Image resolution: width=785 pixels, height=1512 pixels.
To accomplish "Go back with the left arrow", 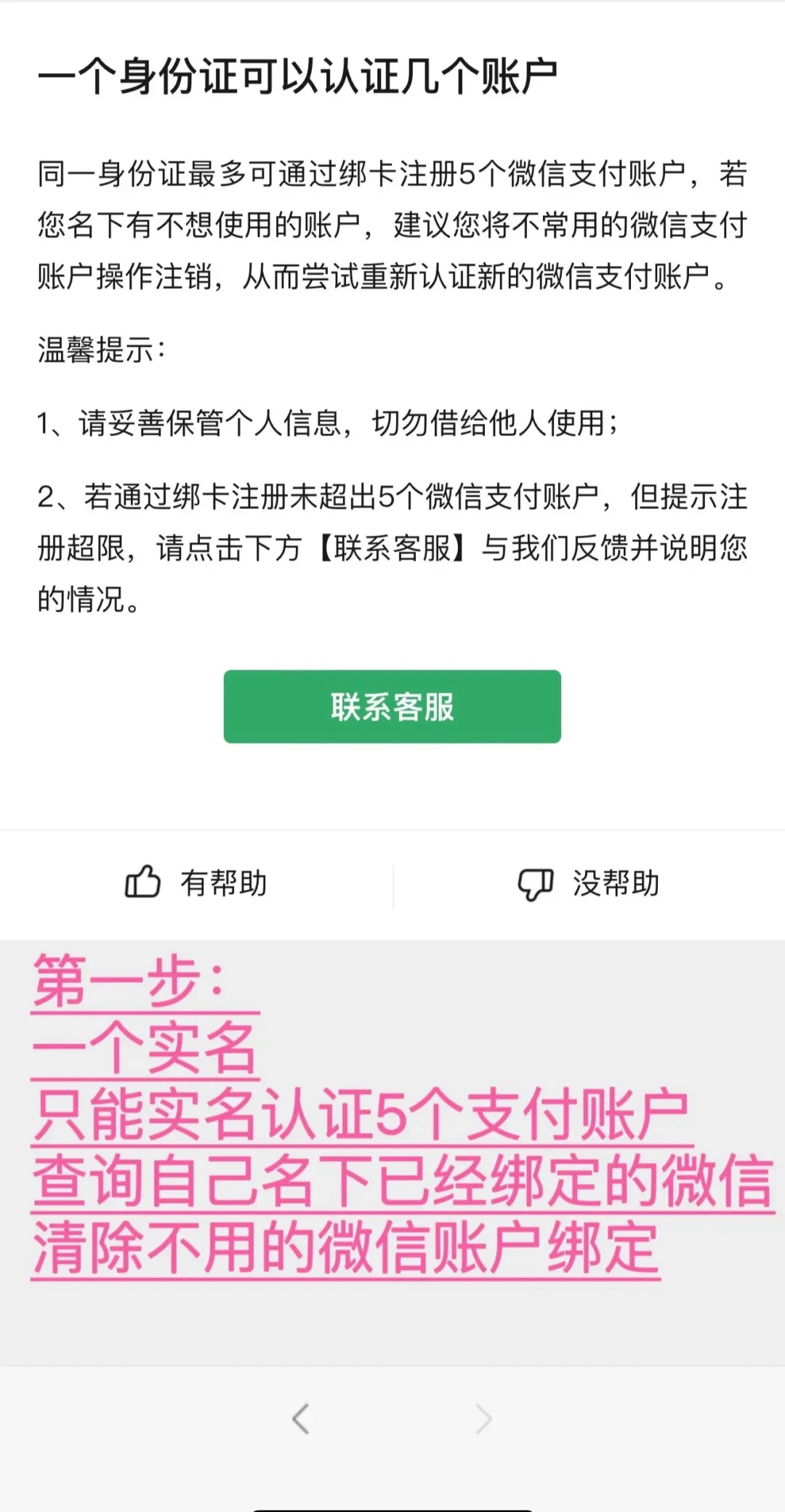I will [x=300, y=1418].
